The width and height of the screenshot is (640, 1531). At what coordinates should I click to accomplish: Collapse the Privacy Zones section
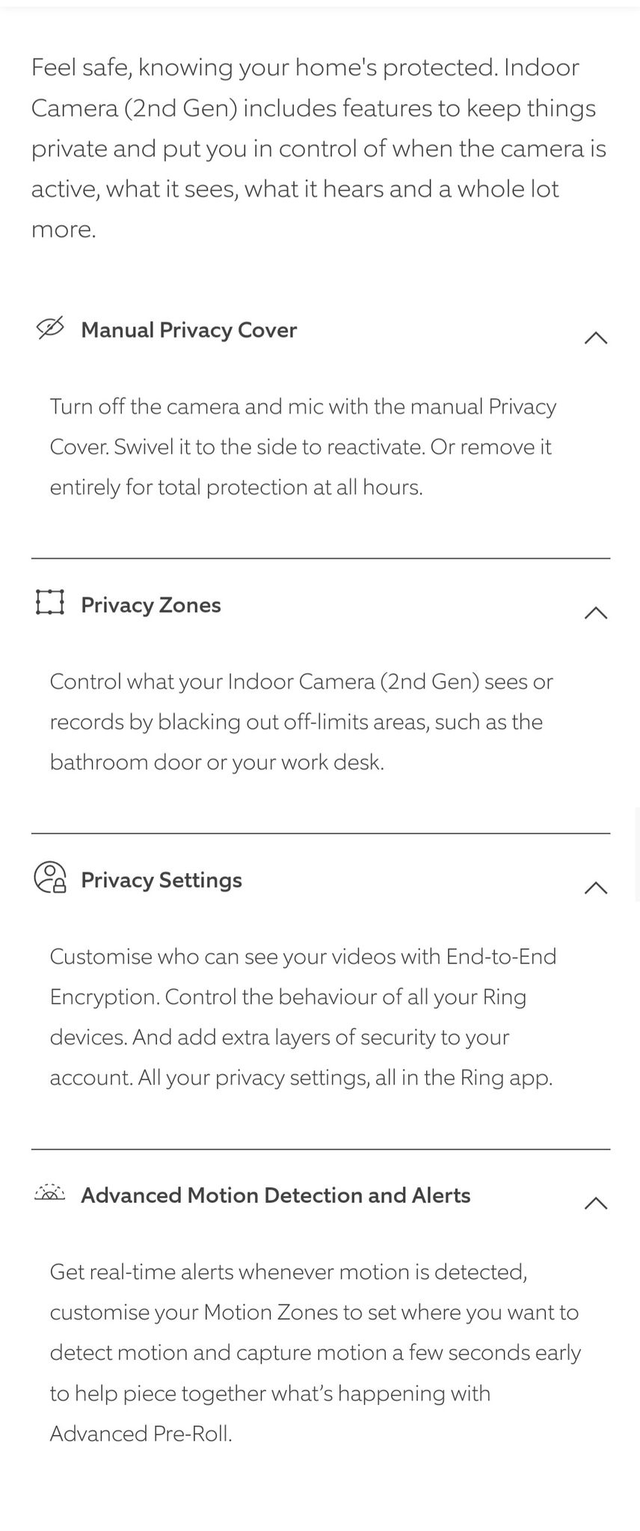click(x=595, y=613)
